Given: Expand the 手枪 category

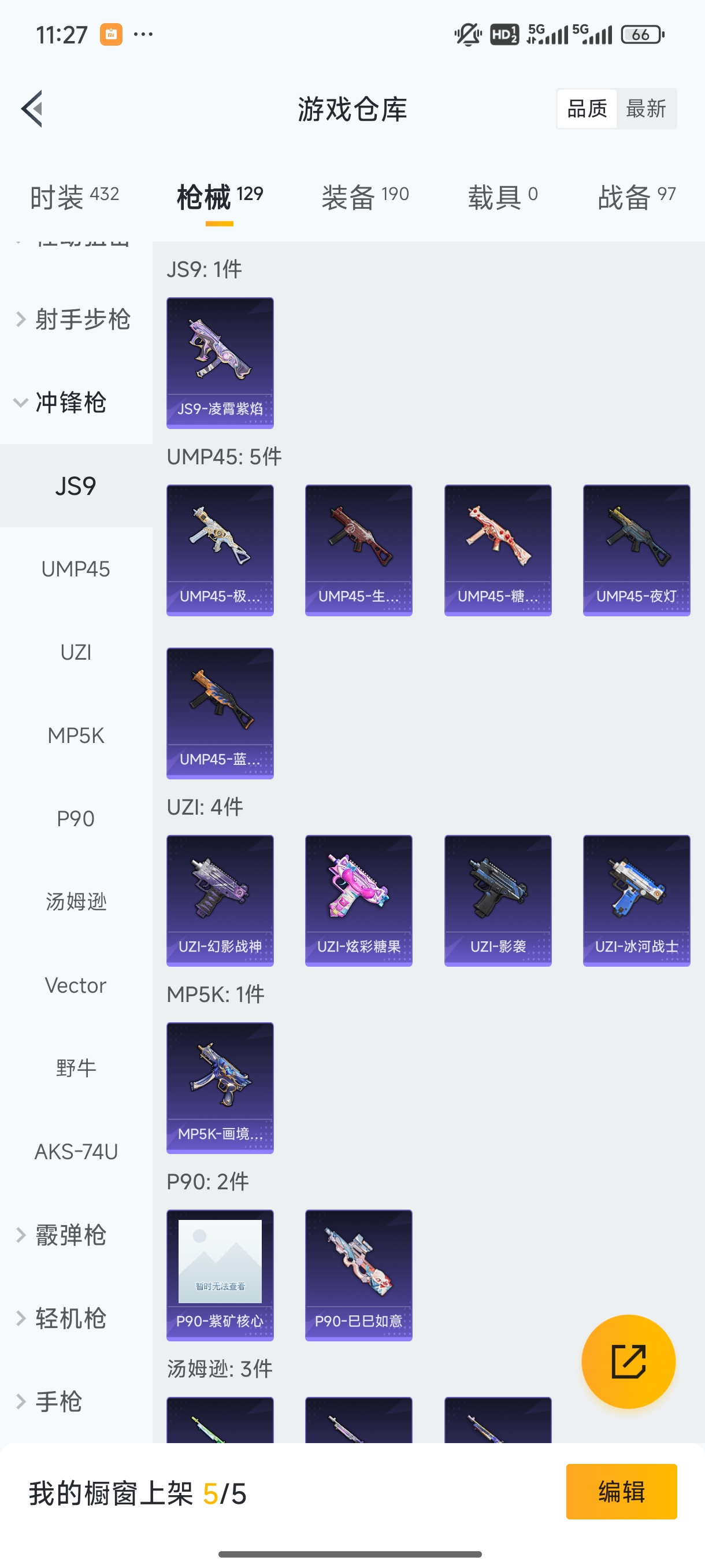Looking at the screenshot, I should coord(58,1401).
